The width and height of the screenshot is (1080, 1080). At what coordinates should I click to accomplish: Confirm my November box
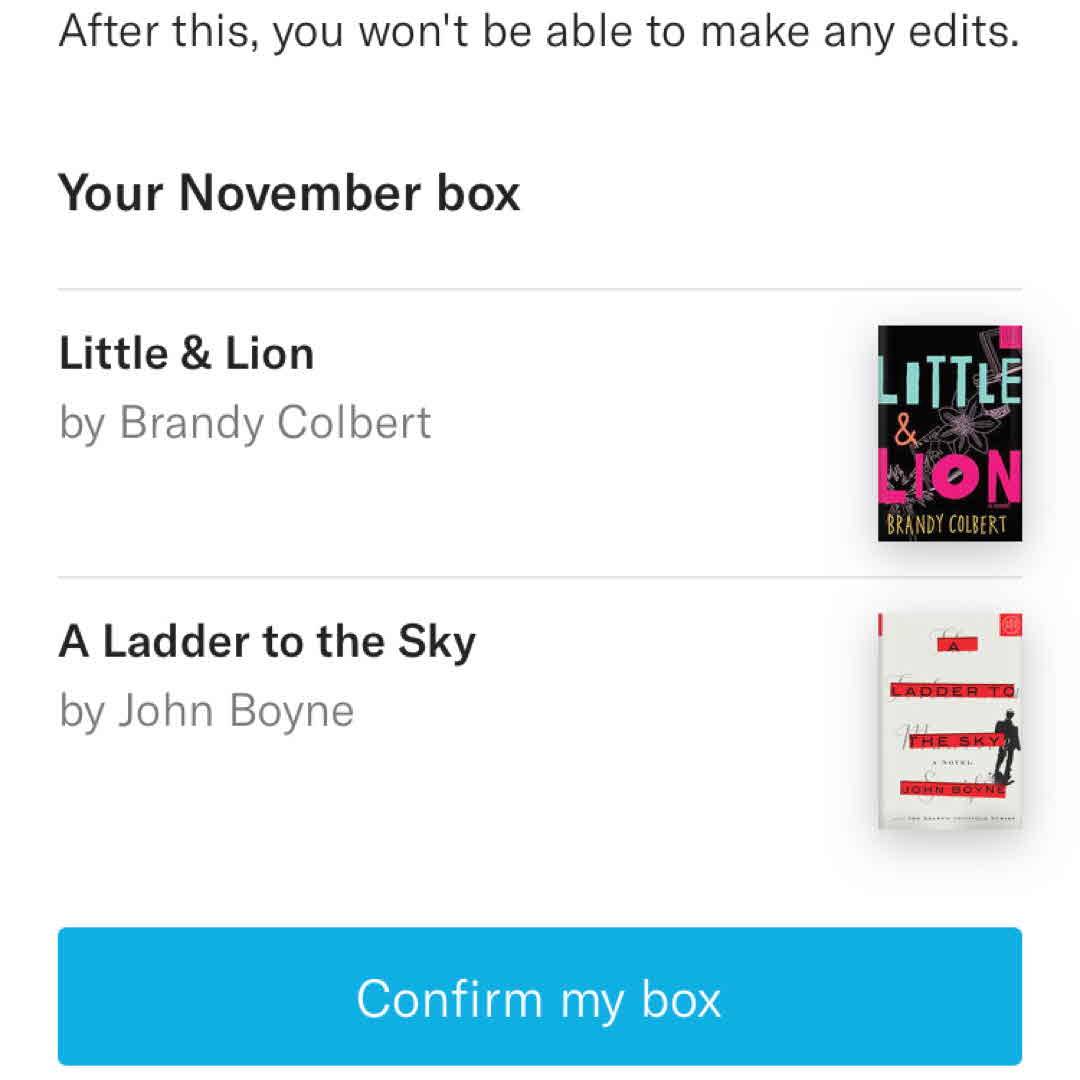pyautogui.click(x=539, y=997)
